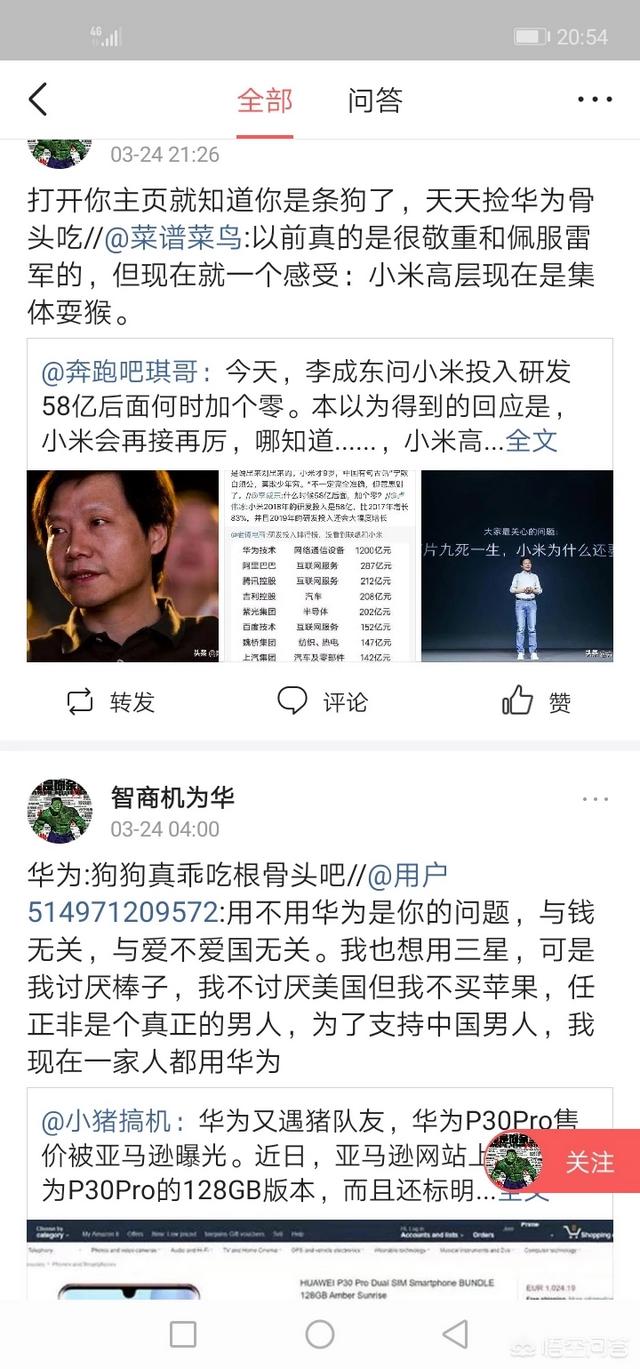Image resolution: width=640 pixels, height=1369 pixels.
Task: Open the Amazon P30 Pro screenshot image
Action: (320, 1260)
